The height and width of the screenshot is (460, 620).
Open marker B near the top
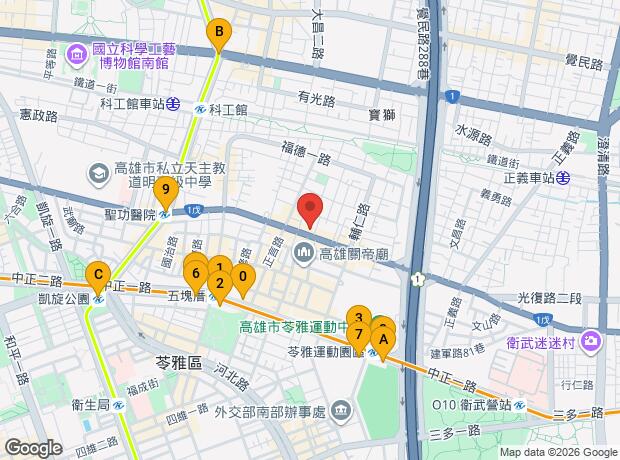(x=218, y=36)
